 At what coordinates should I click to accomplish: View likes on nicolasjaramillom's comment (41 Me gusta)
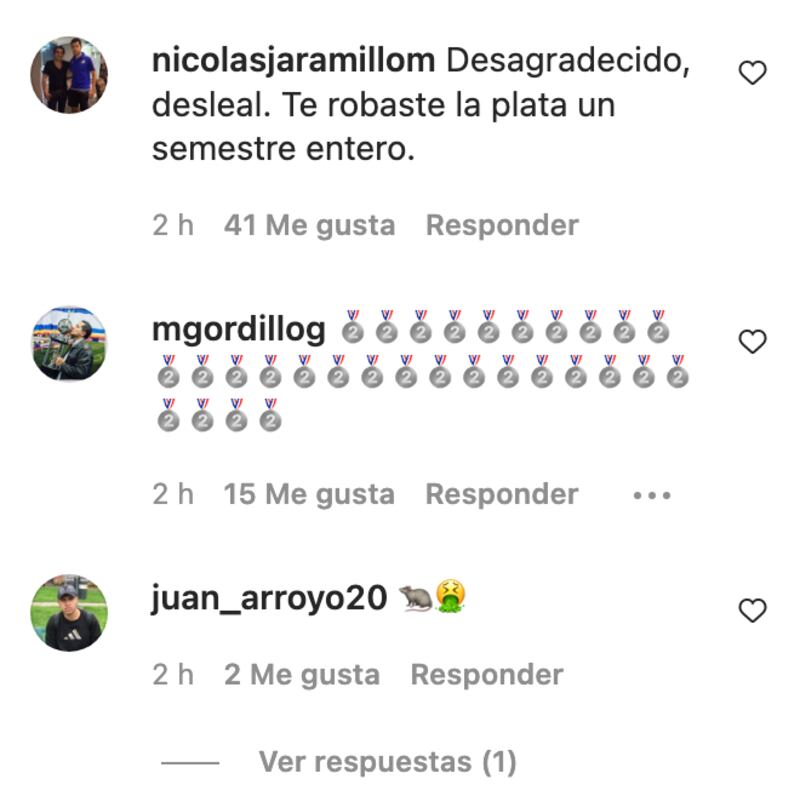click(309, 225)
